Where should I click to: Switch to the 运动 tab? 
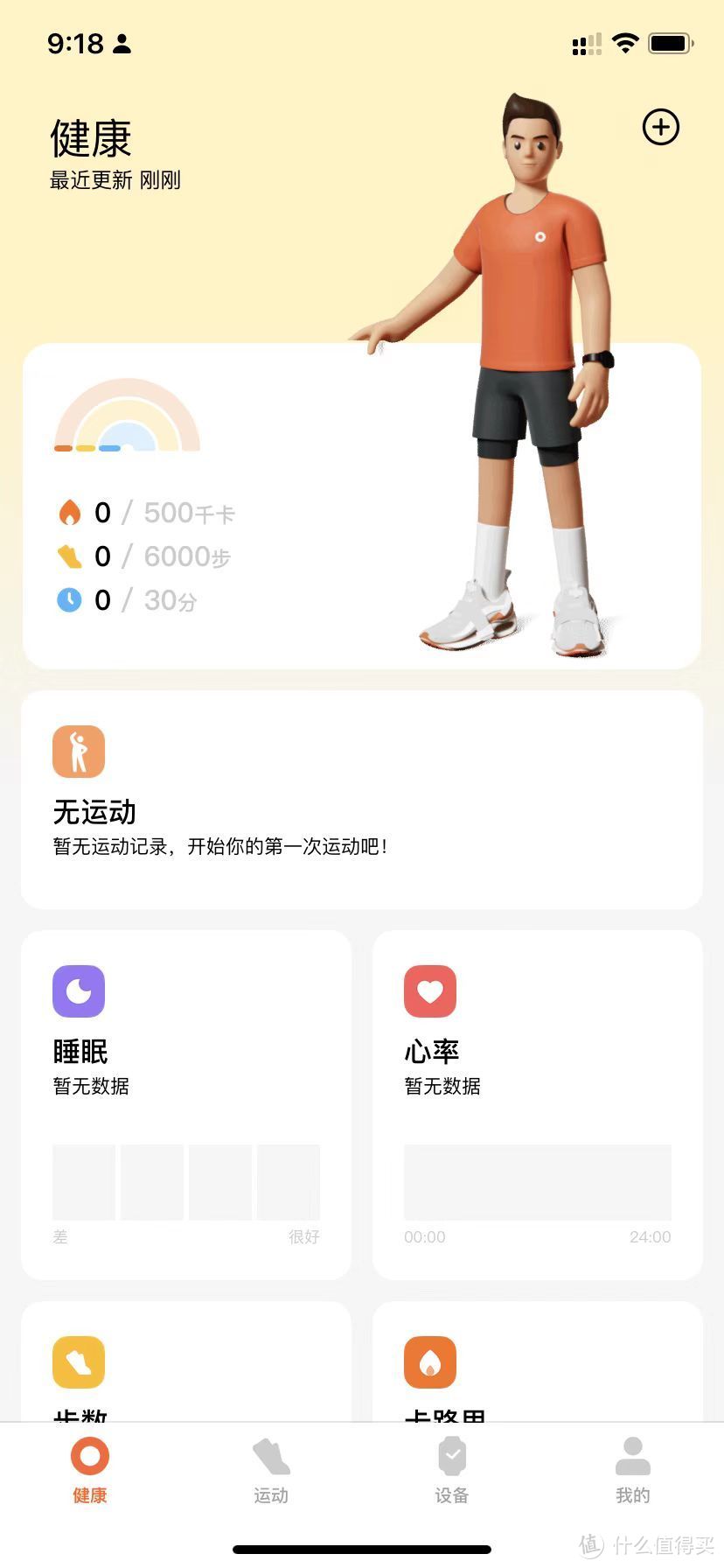[271, 1472]
